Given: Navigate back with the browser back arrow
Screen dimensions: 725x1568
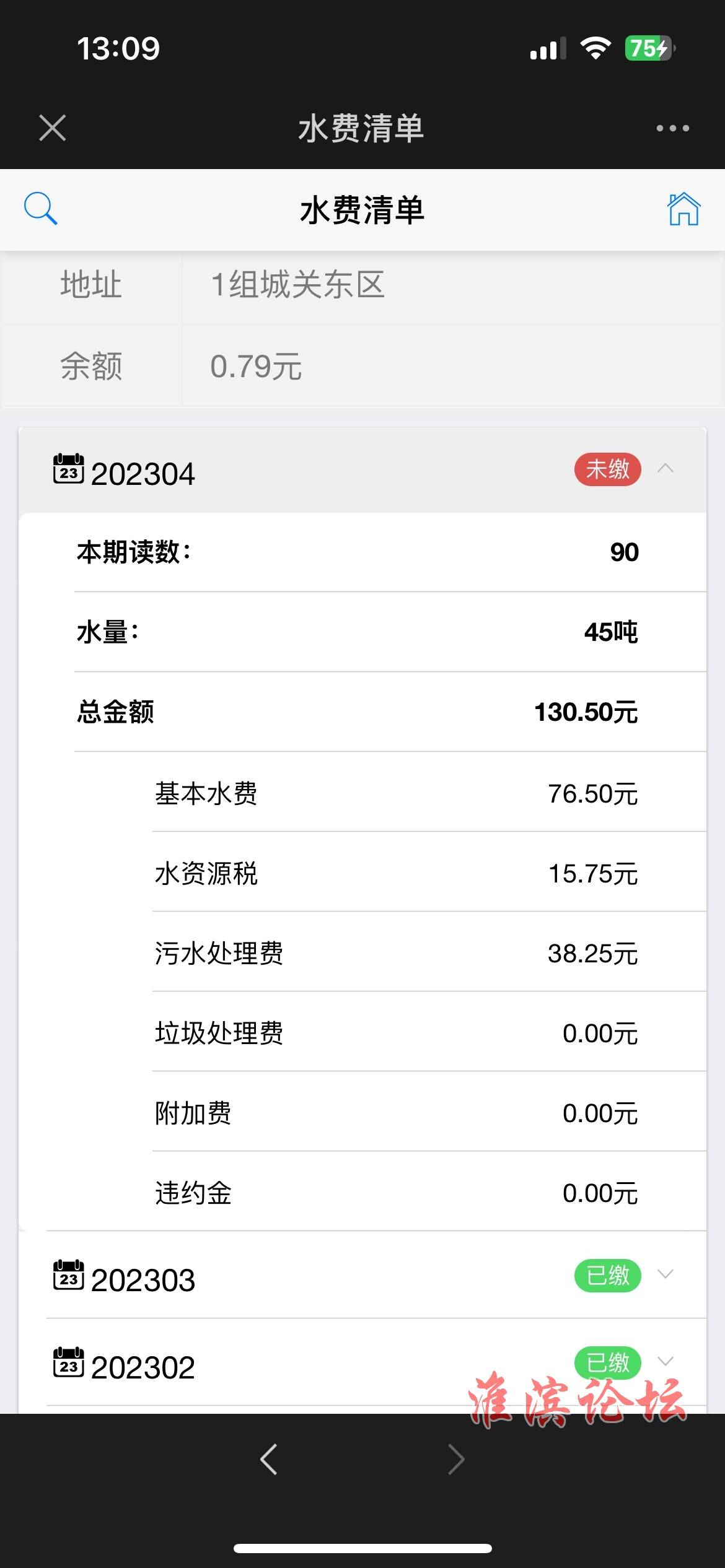Looking at the screenshot, I should tap(269, 1460).
